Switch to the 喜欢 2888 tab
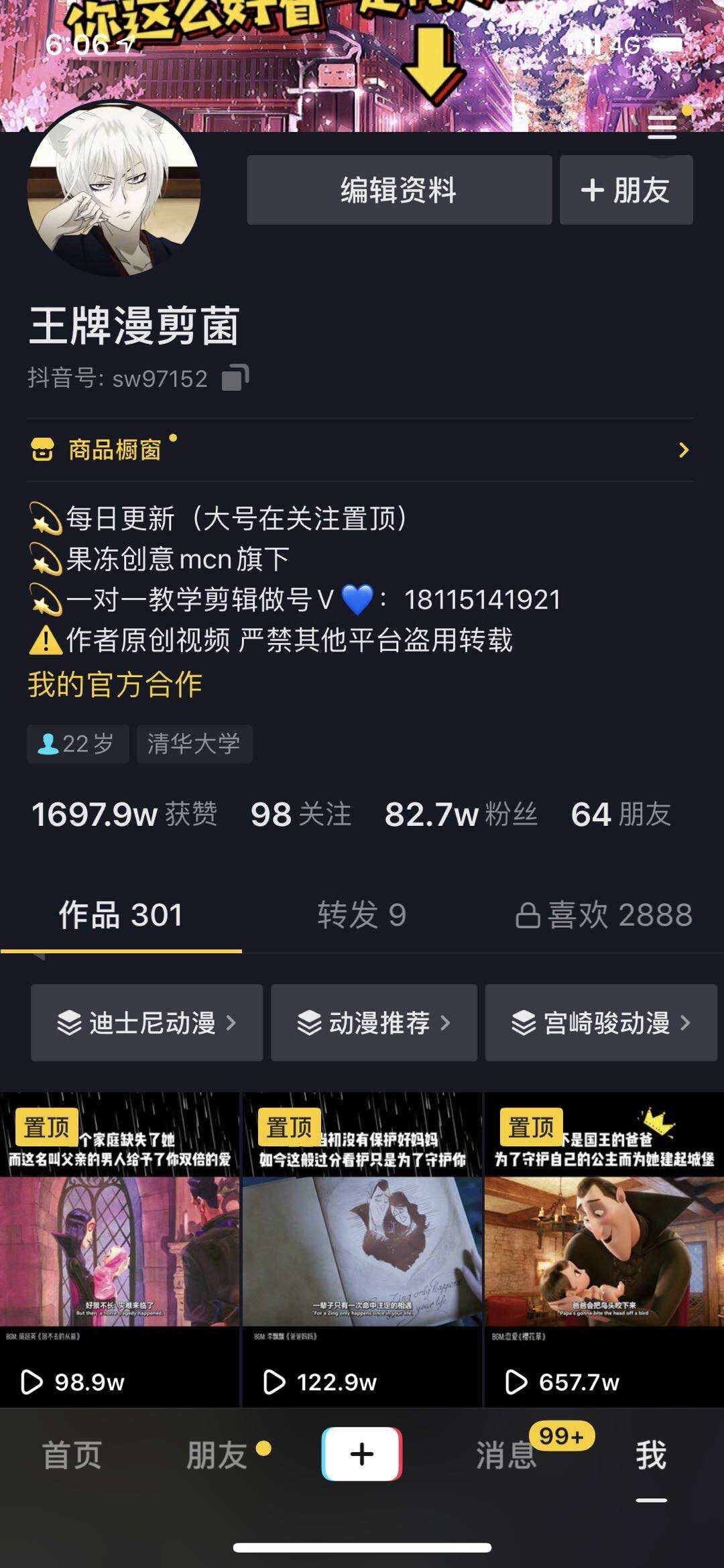The width and height of the screenshot is (724, 1568). click(603, 915)
